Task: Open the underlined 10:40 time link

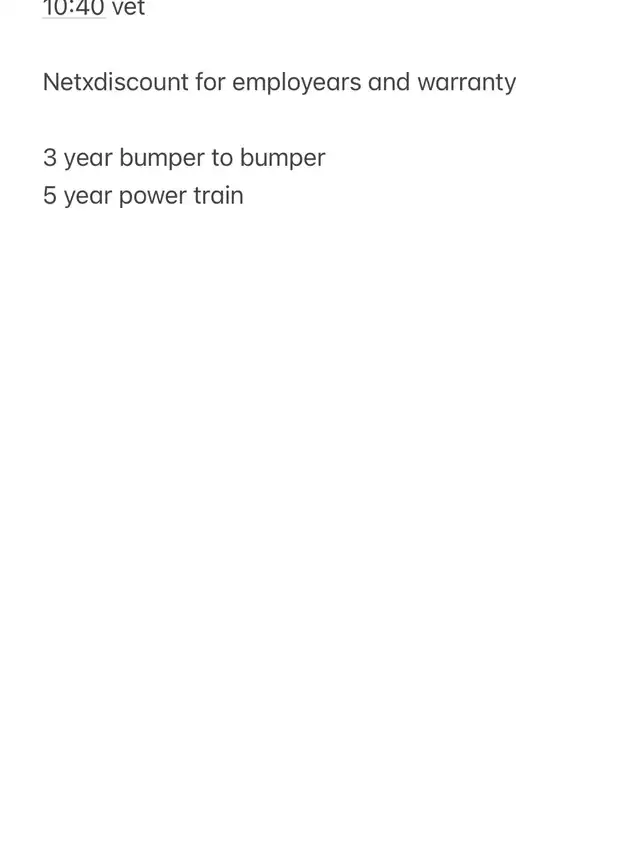Action: pyautogui.click(x=73, y=9)
